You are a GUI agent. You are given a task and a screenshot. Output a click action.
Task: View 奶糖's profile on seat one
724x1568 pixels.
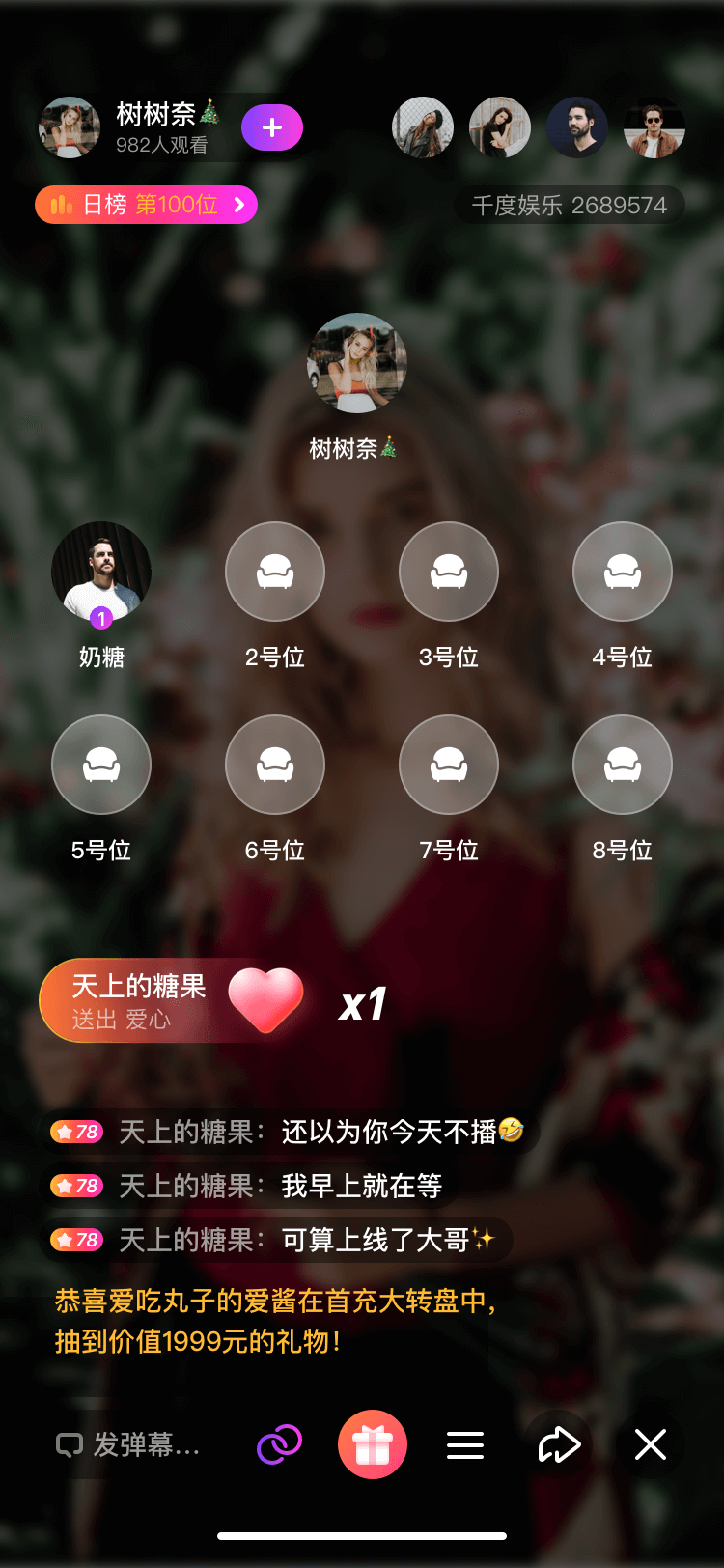tap(101, 573)
